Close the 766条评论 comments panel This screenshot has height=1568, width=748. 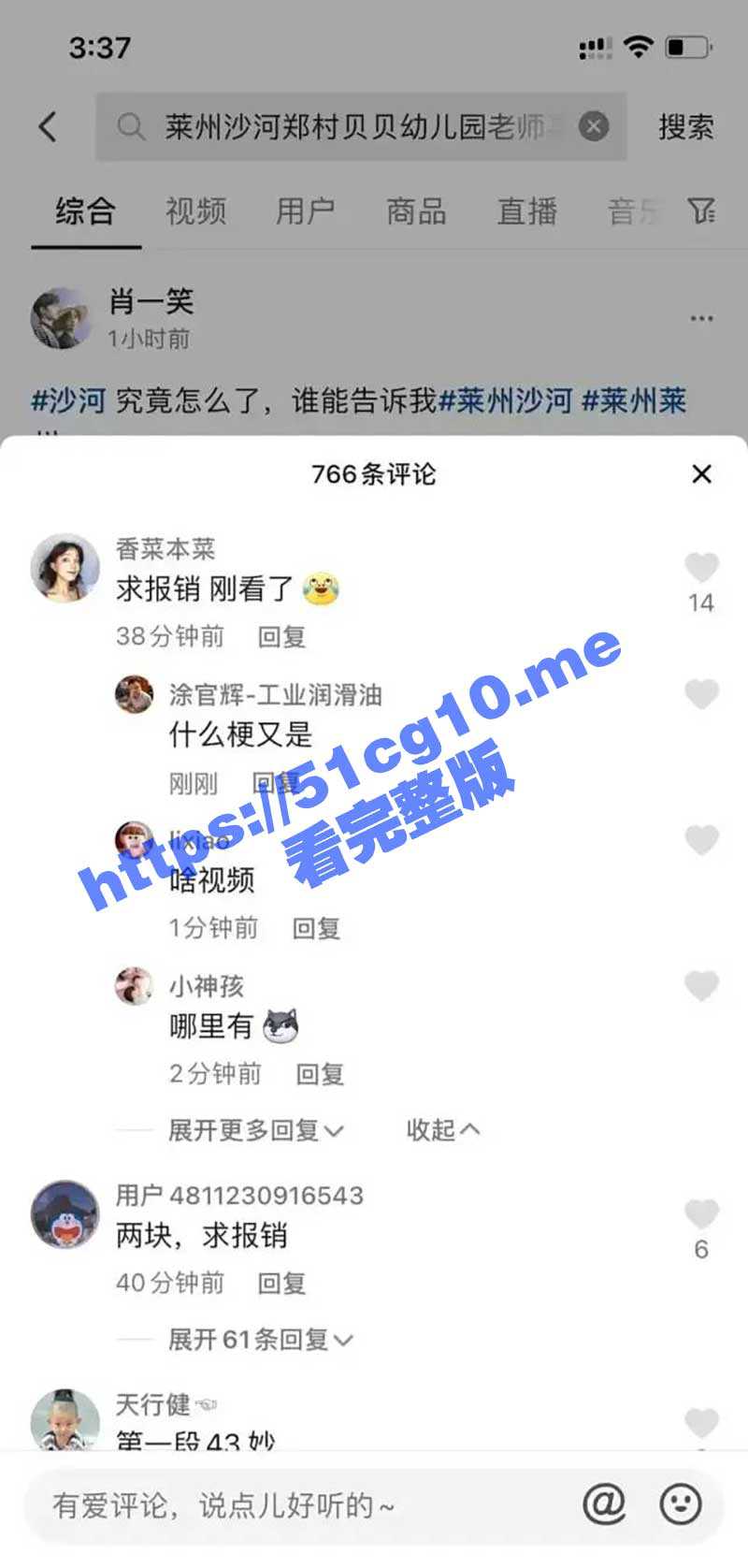701,474
